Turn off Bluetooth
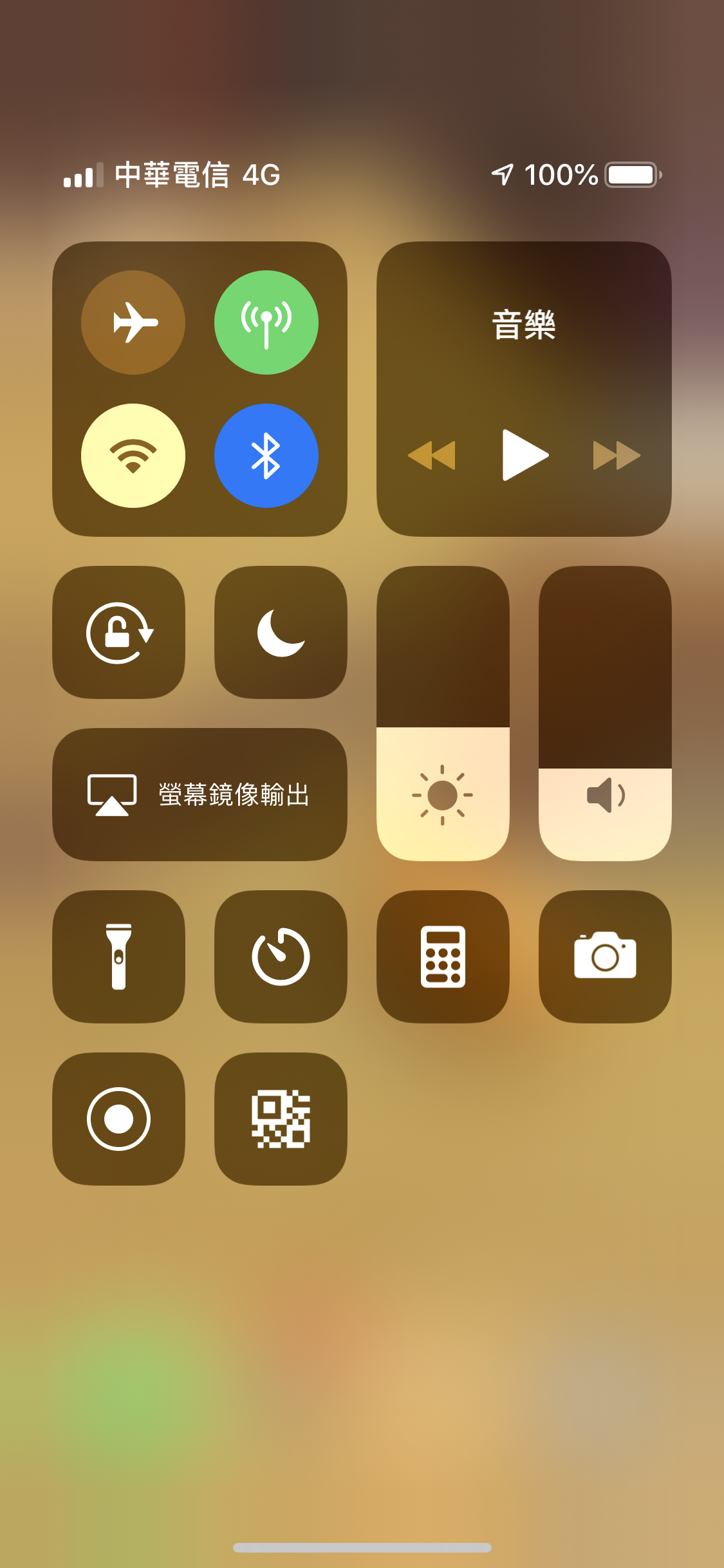 [266, 456]
